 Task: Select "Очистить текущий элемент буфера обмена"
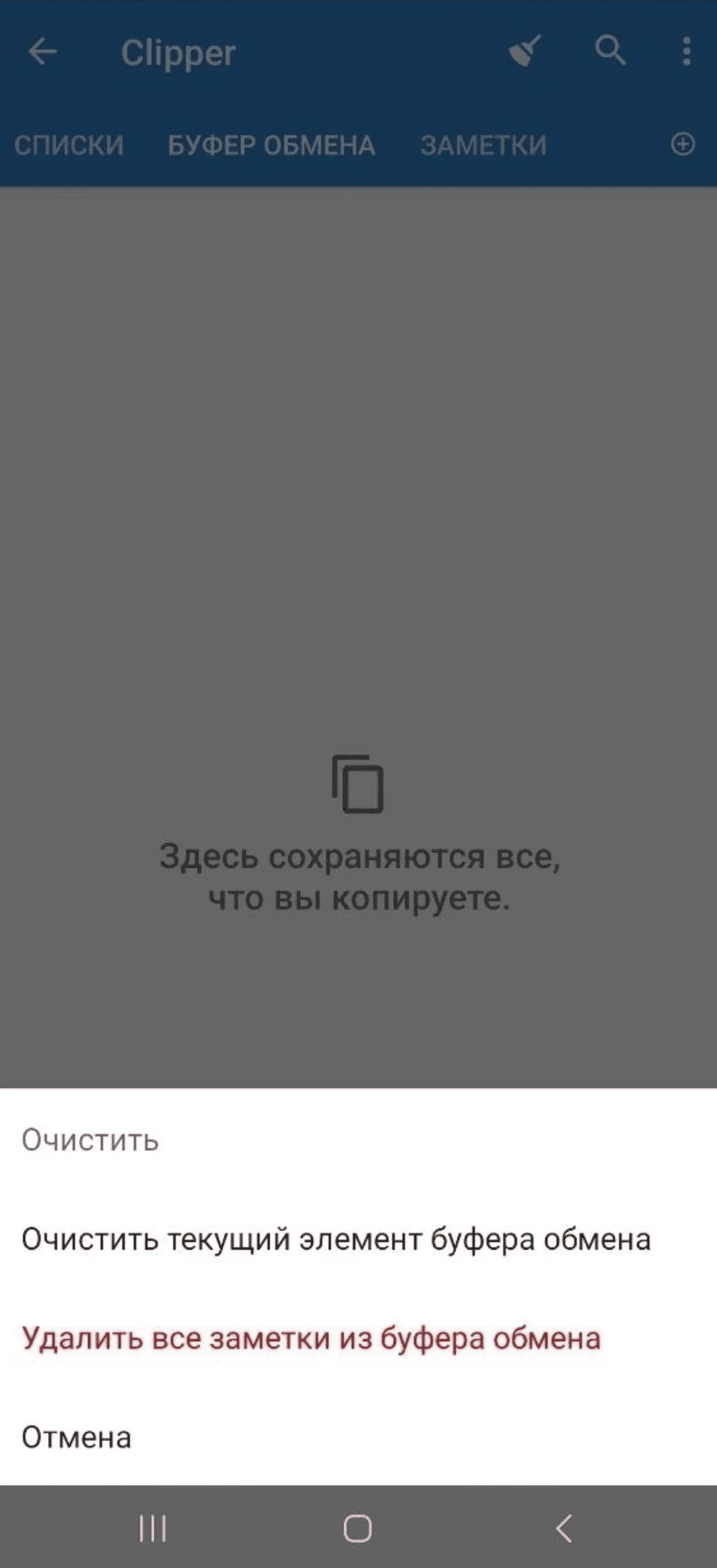[x=336, y=1239]
